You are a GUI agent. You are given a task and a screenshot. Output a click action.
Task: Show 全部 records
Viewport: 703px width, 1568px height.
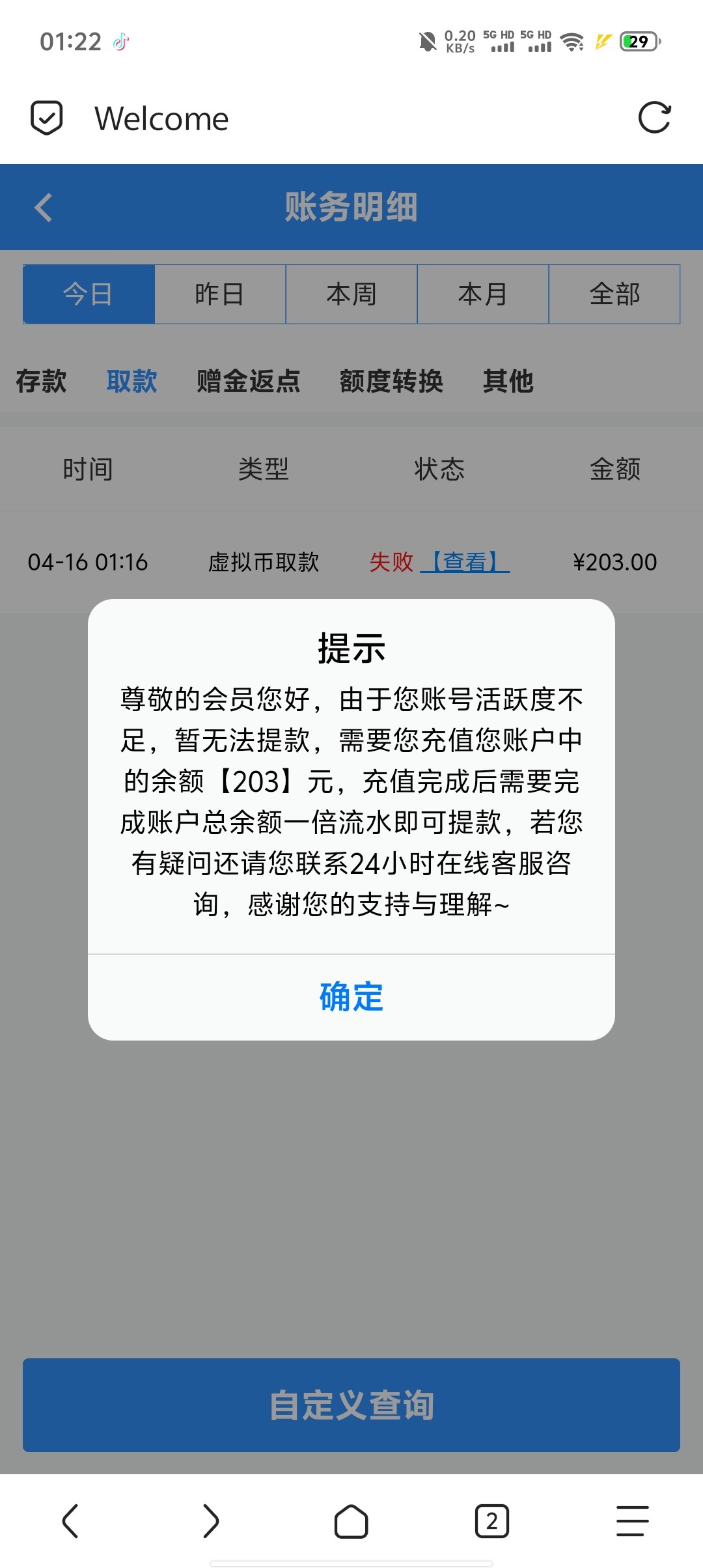[614, 294]
